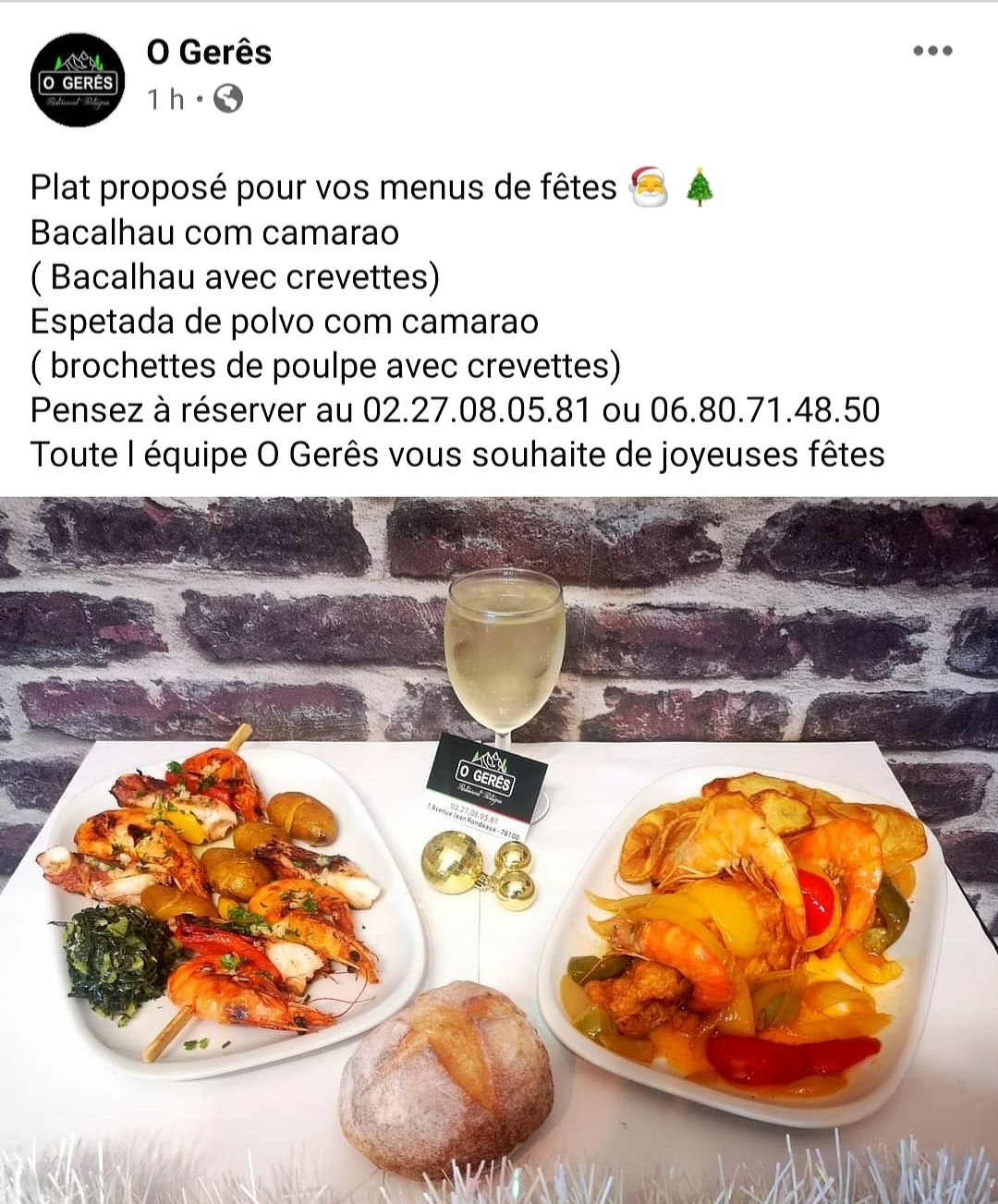This screenshot has width=998, height=1204.
Task: Open the festive dishes photo
Action: pos(499,850)
